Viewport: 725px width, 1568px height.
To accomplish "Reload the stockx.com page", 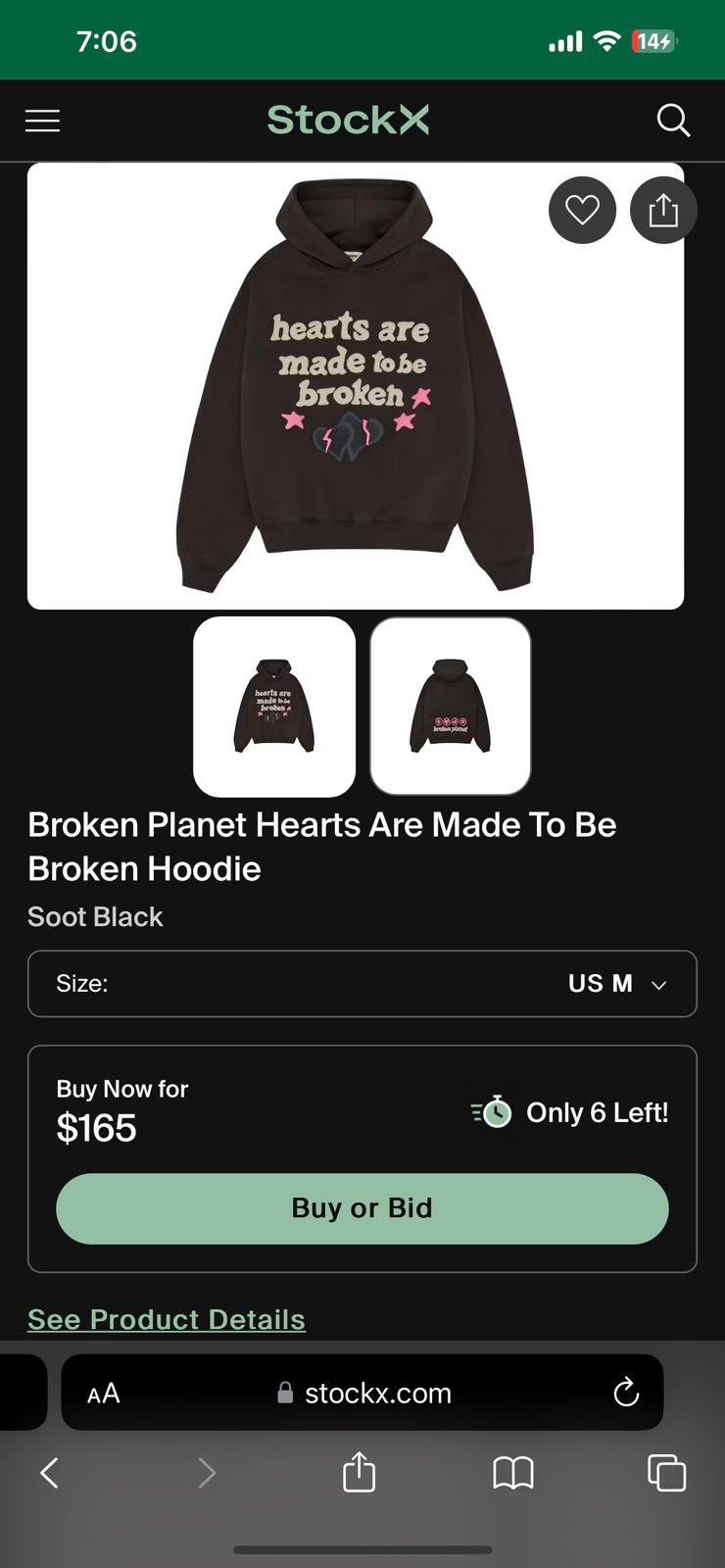I will (x=626, y=1393).
